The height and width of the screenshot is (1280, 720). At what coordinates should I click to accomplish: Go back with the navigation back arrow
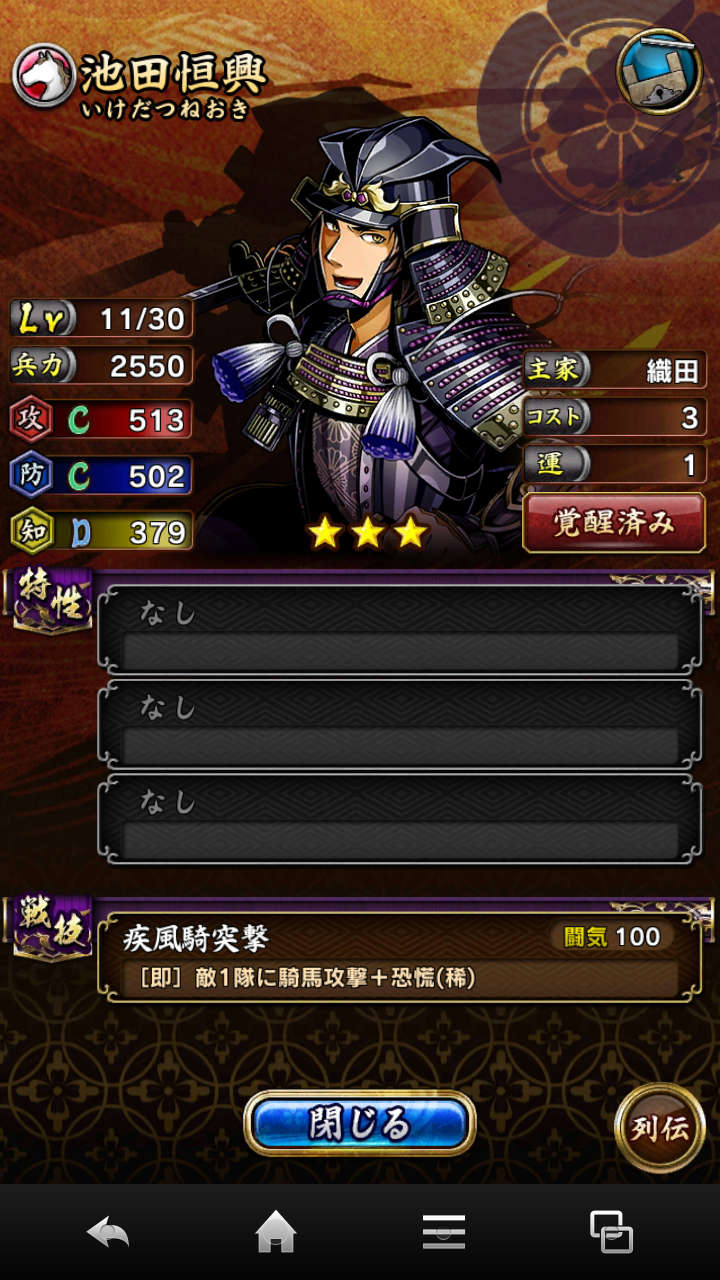pos(108,1232)
